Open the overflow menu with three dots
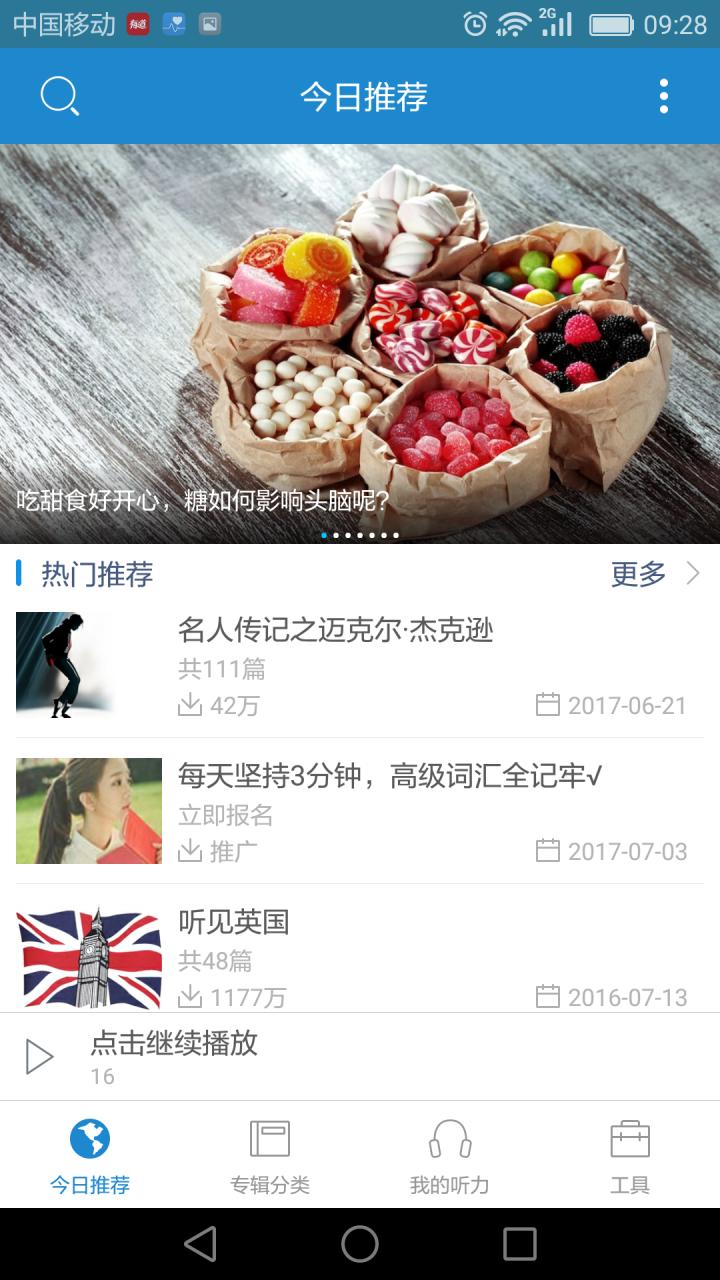 click(662, 96)
